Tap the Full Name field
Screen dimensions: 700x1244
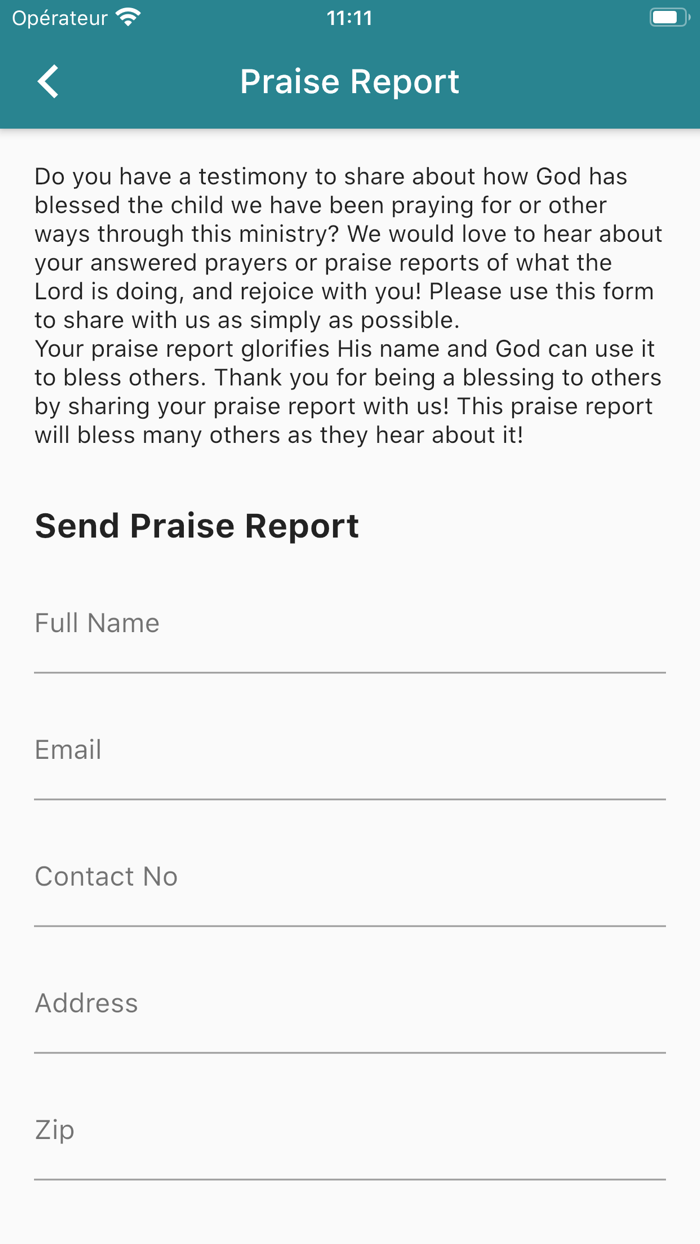349,634
